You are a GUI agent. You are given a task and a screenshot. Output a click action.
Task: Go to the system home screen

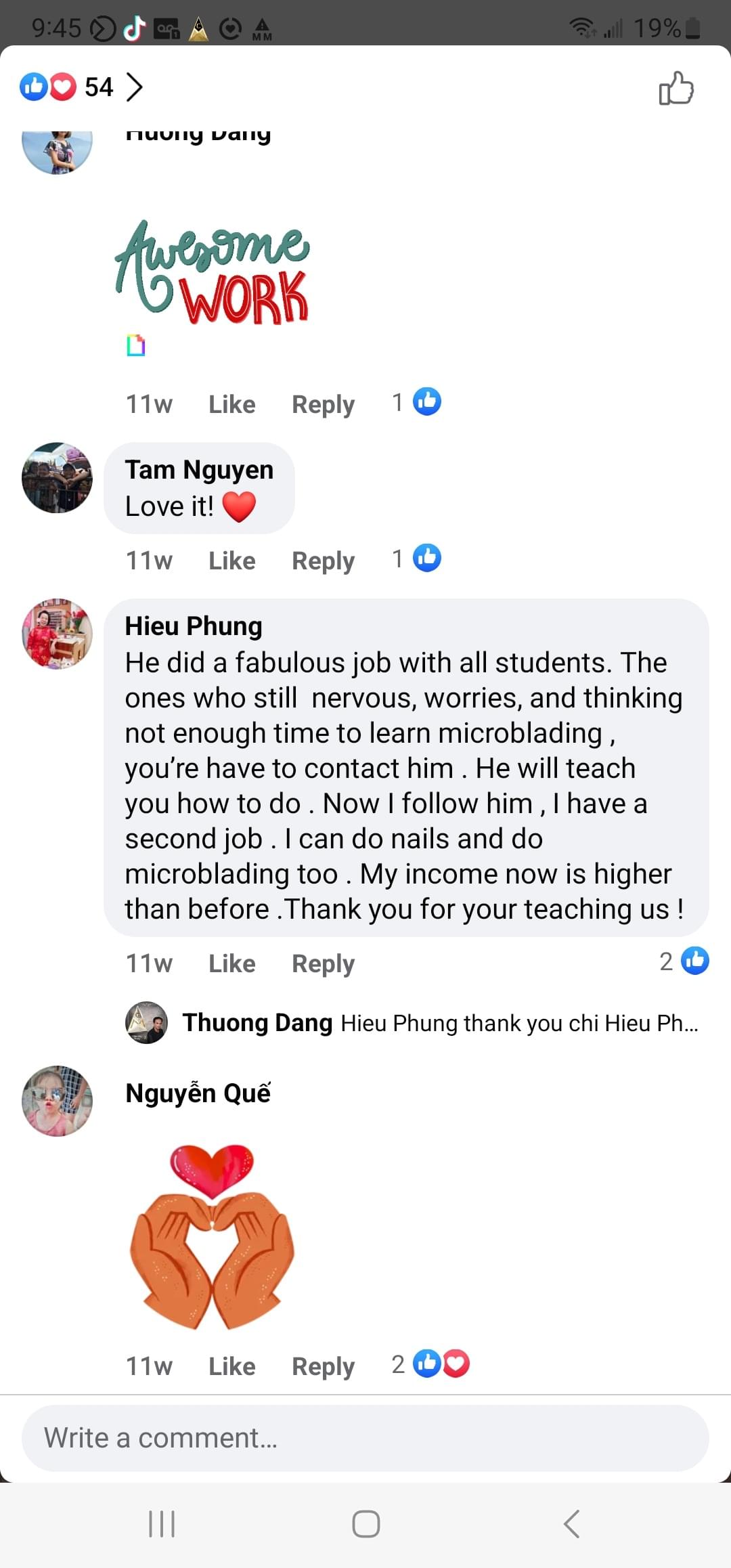click(365, 1524)
